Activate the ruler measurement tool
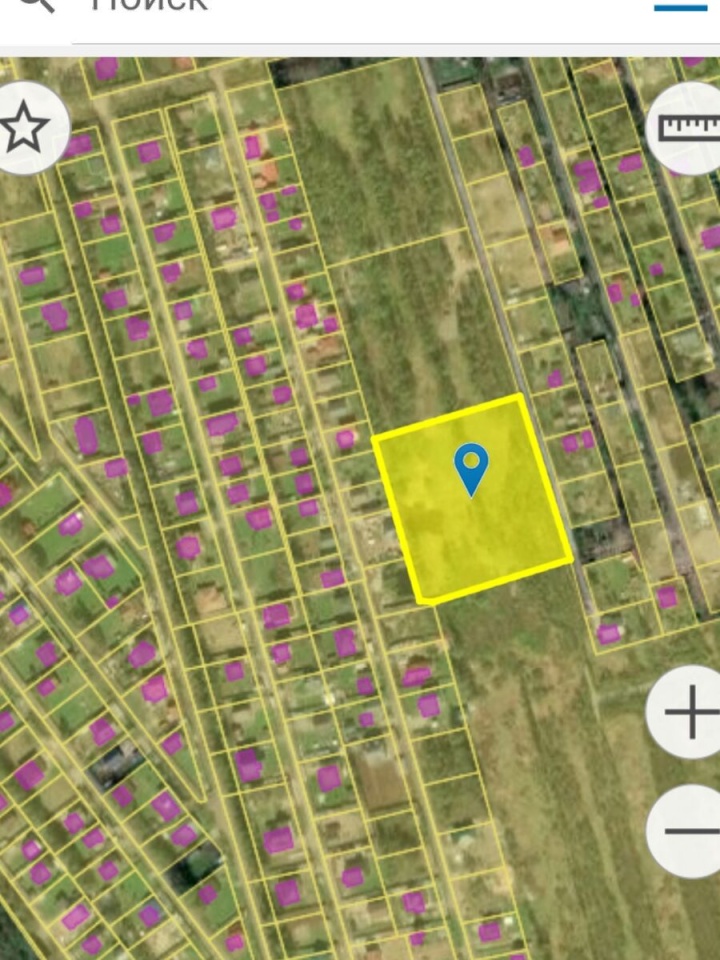Viewport: 720px width, 960px height. click(x=689, y=128)
